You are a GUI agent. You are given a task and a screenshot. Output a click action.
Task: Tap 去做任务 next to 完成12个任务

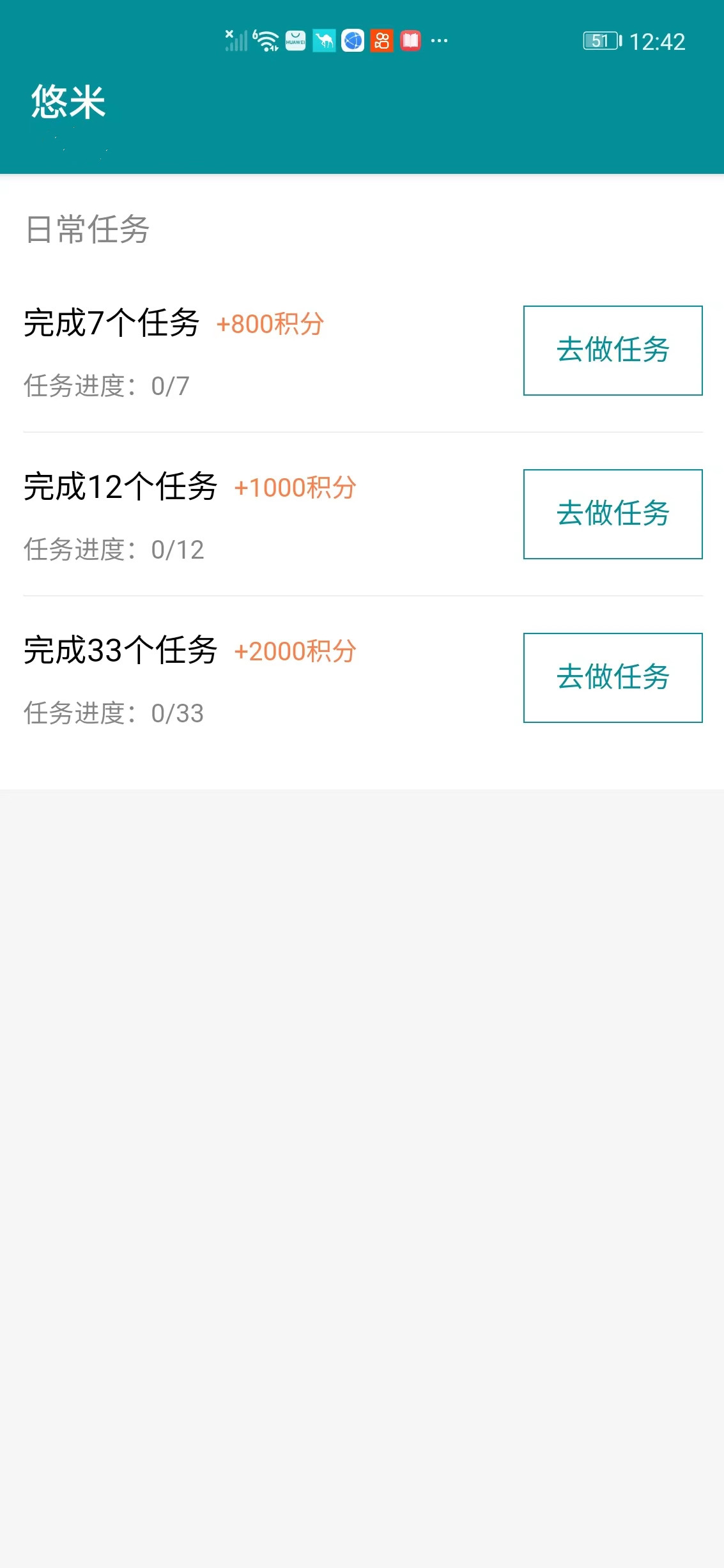pyautogui.click(x=612, y=515)
